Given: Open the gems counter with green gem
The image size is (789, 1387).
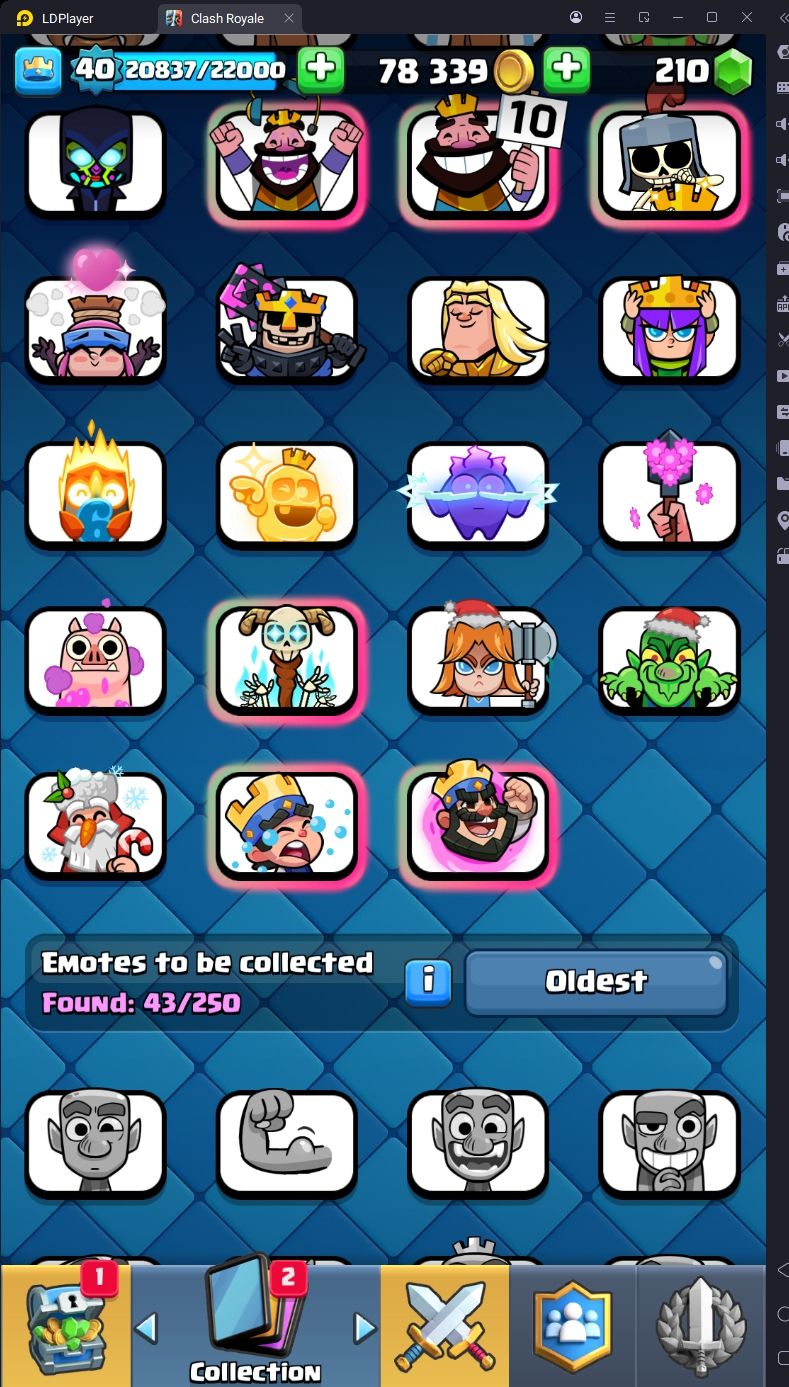Looking at the screenshot, I should (x=702, y=70).
